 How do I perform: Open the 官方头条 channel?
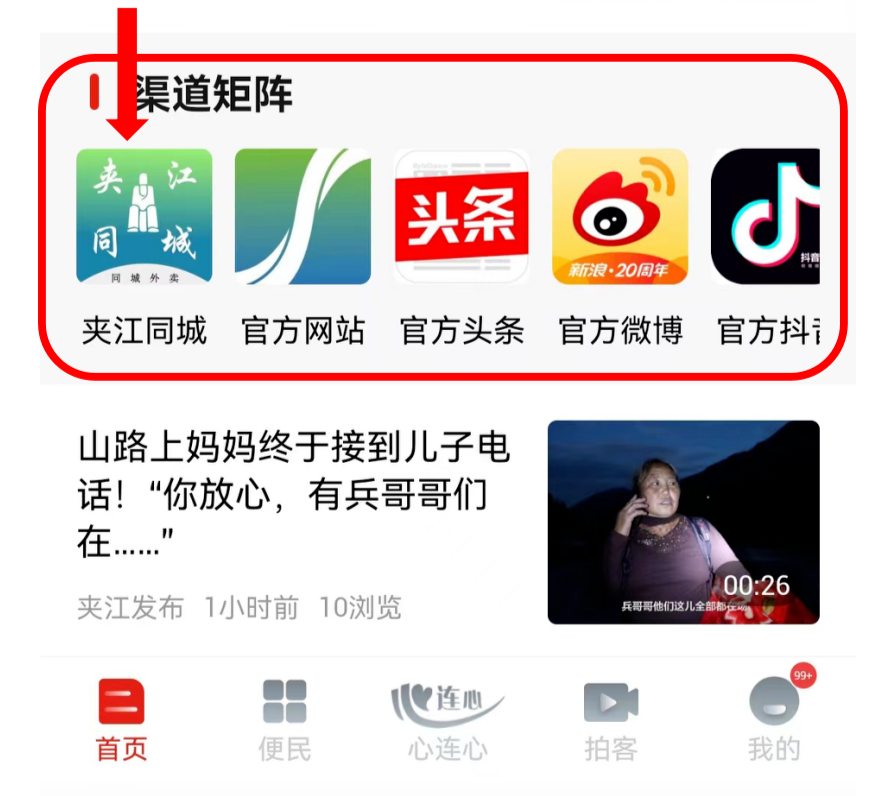click(x=461, y=217)
